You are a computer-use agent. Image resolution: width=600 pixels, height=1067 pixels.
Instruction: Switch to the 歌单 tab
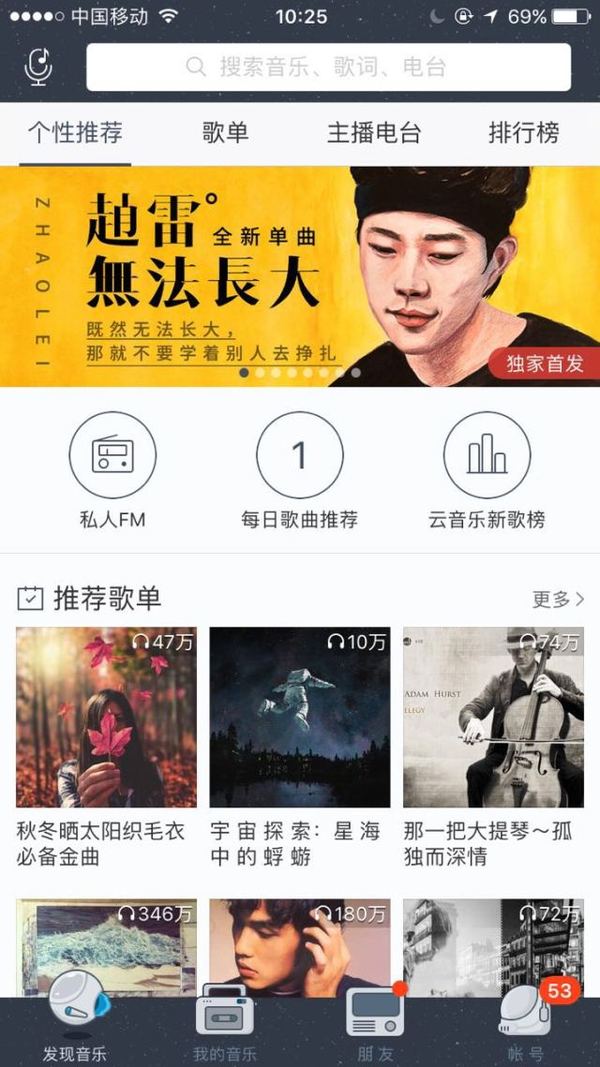(225, 133)
